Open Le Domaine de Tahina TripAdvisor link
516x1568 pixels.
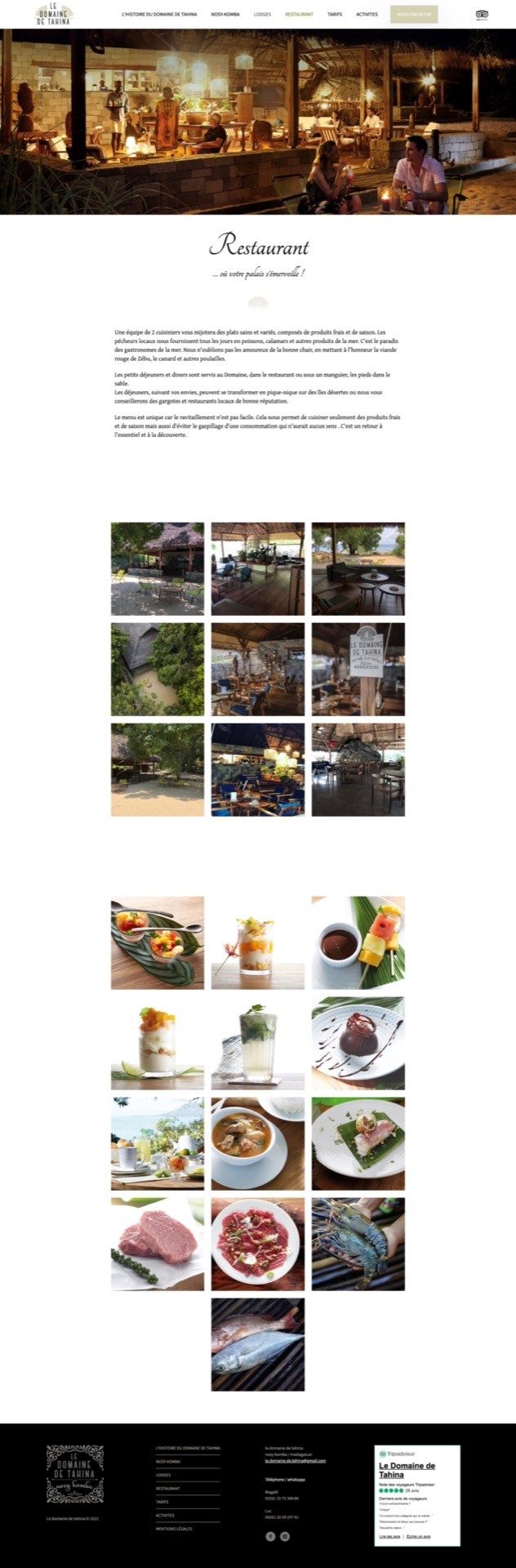pos(407,1470)
